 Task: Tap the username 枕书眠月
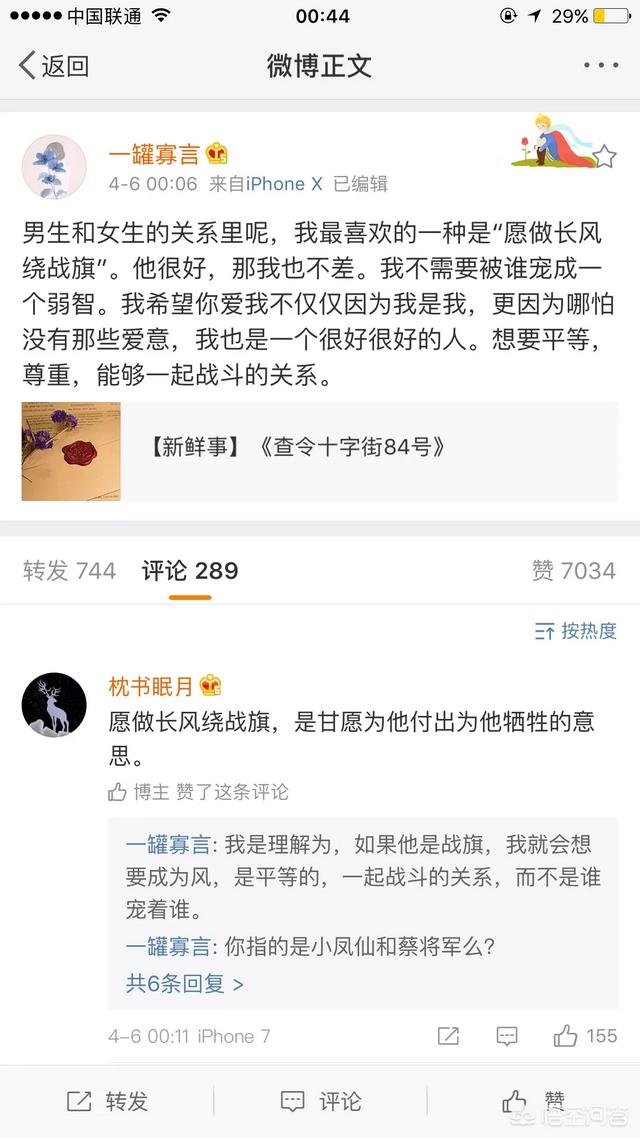click(151, 686)
